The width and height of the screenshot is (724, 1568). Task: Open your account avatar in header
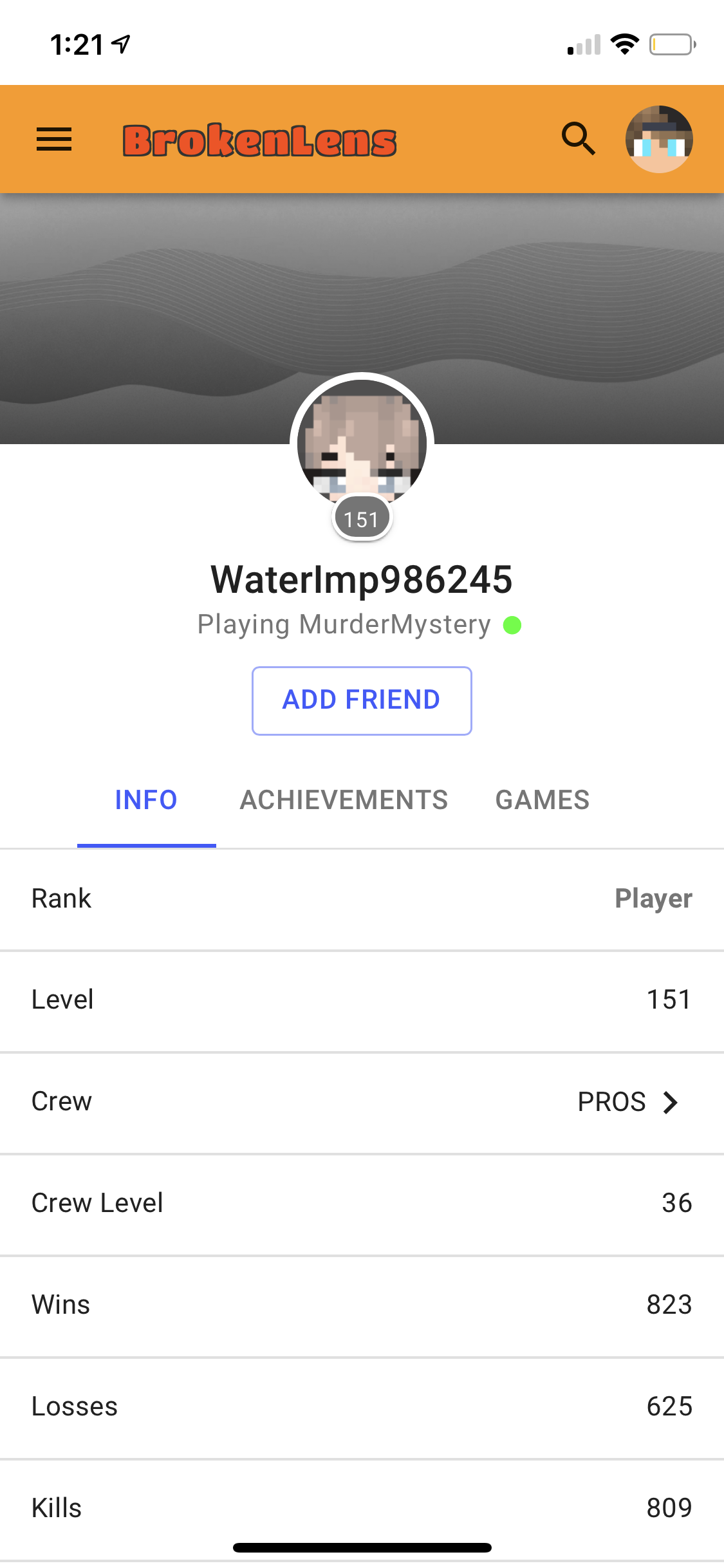pyautogui.click(x=659, y=139)
